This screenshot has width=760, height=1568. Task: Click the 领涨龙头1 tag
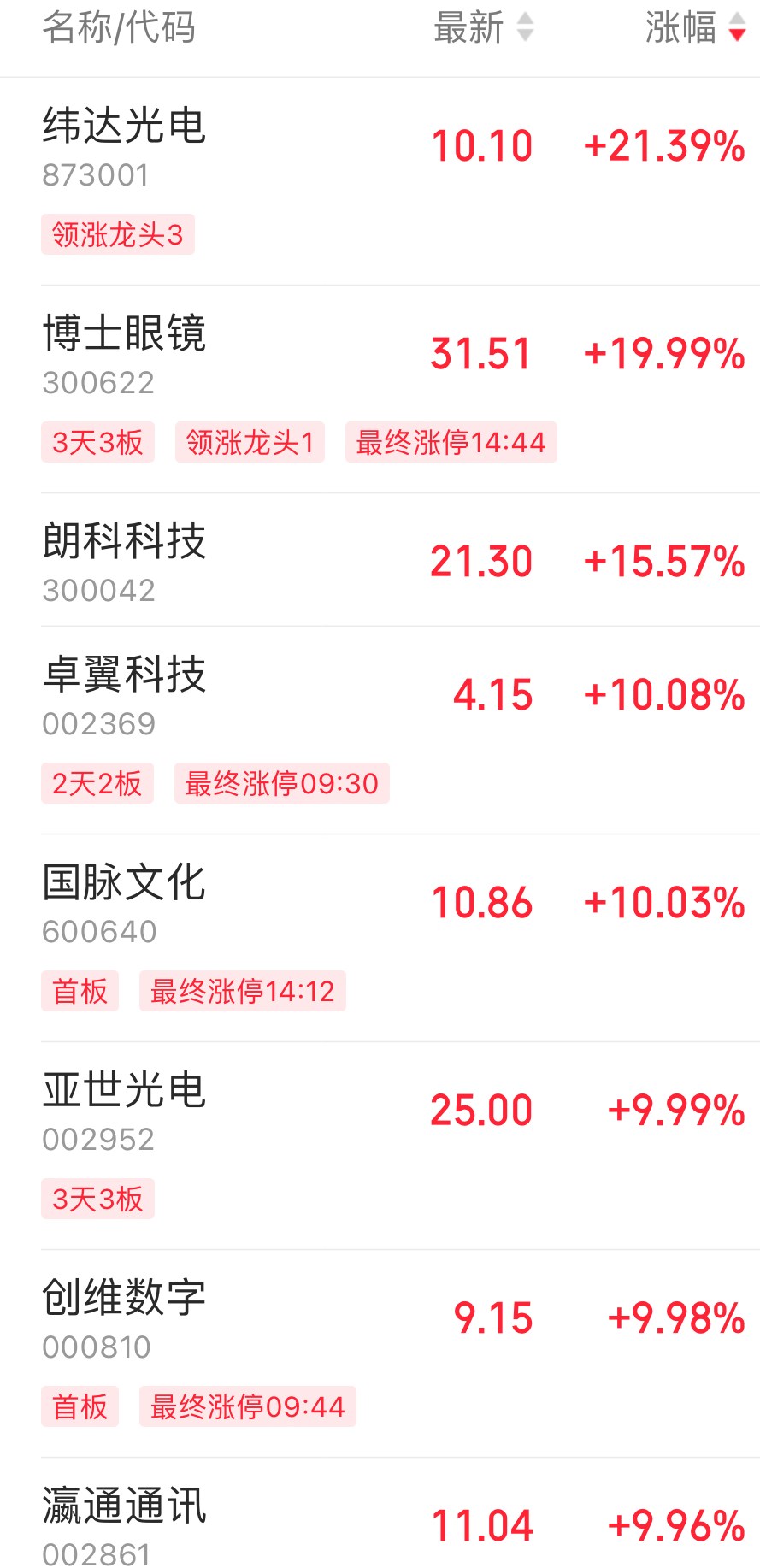point(249,442)
